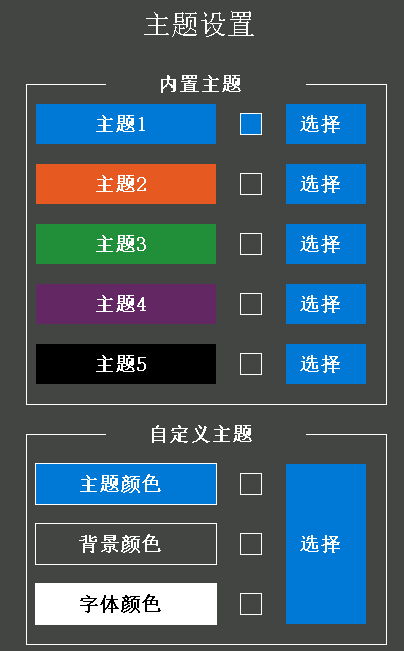Tap the large 选择 button in 自定义主题
Image resolution: width=404 pixels, height=651 pixels.
tap(326, 544)
